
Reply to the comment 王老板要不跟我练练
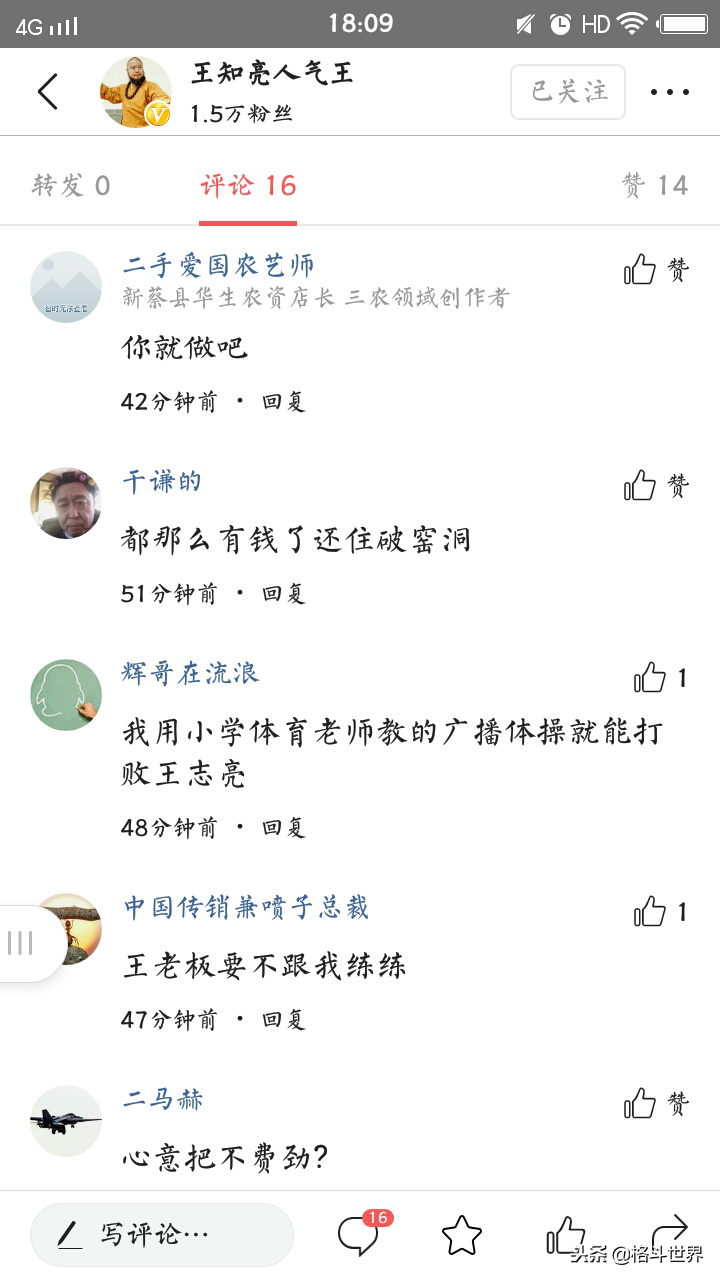(283, 1020)
